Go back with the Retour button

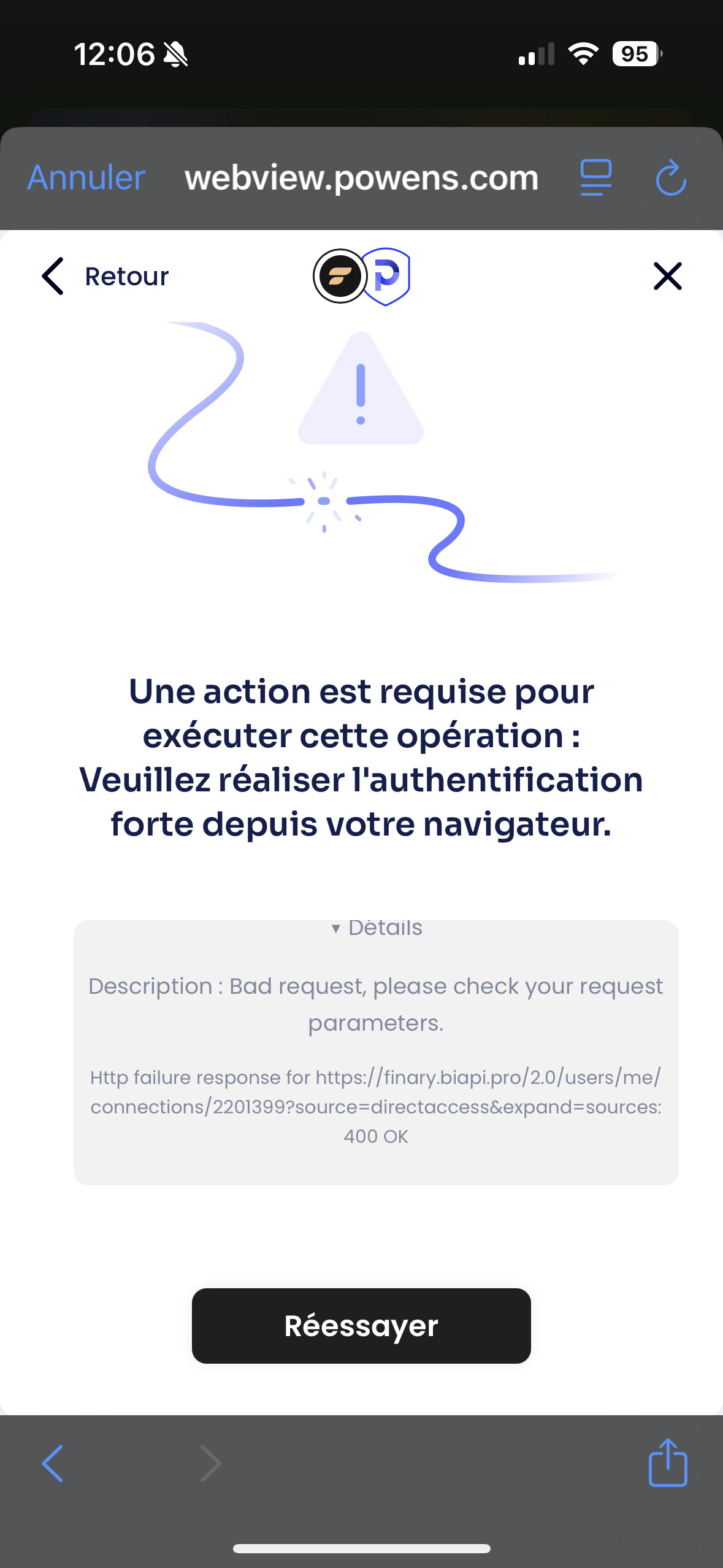click(x=105, y=276)
